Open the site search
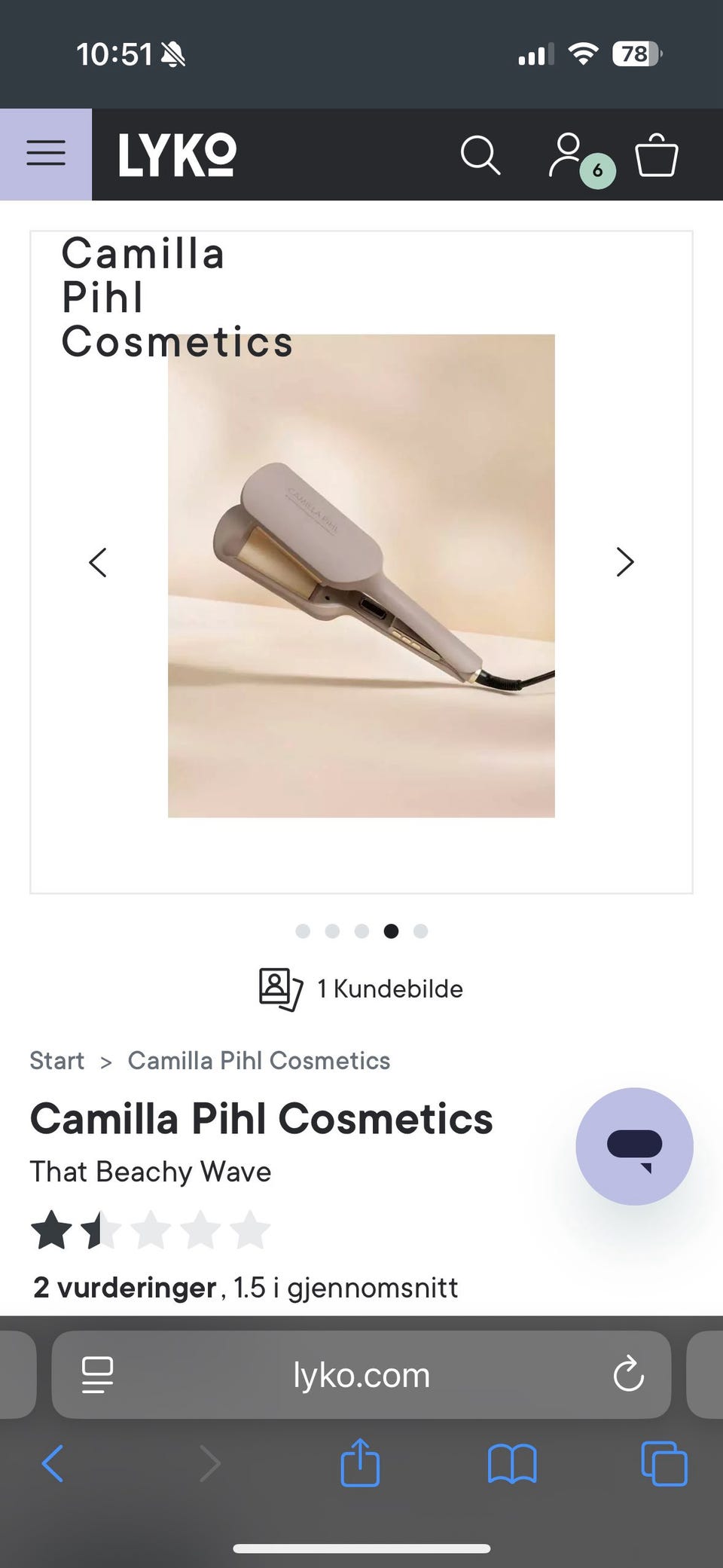Screen dimensions: 723x1568 pos(480,155)
